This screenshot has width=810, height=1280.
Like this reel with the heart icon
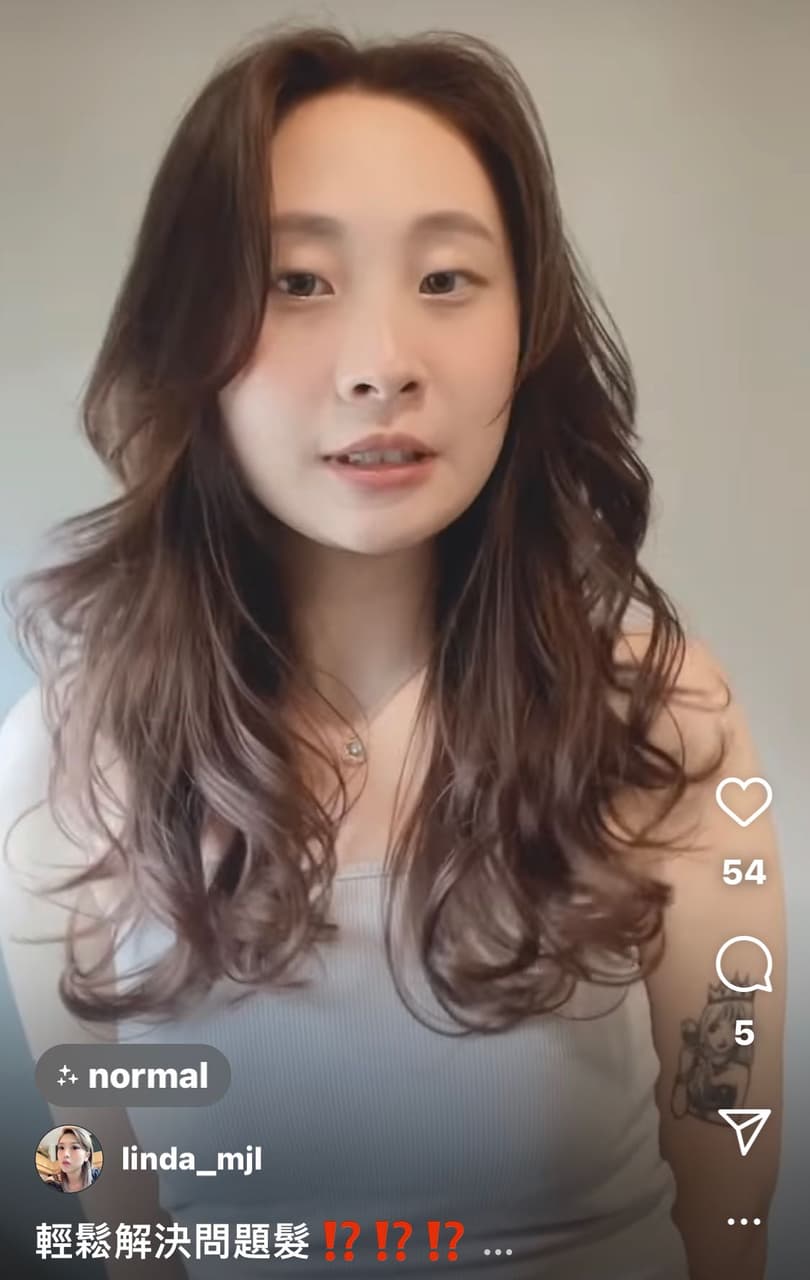(x=743, y=801)
